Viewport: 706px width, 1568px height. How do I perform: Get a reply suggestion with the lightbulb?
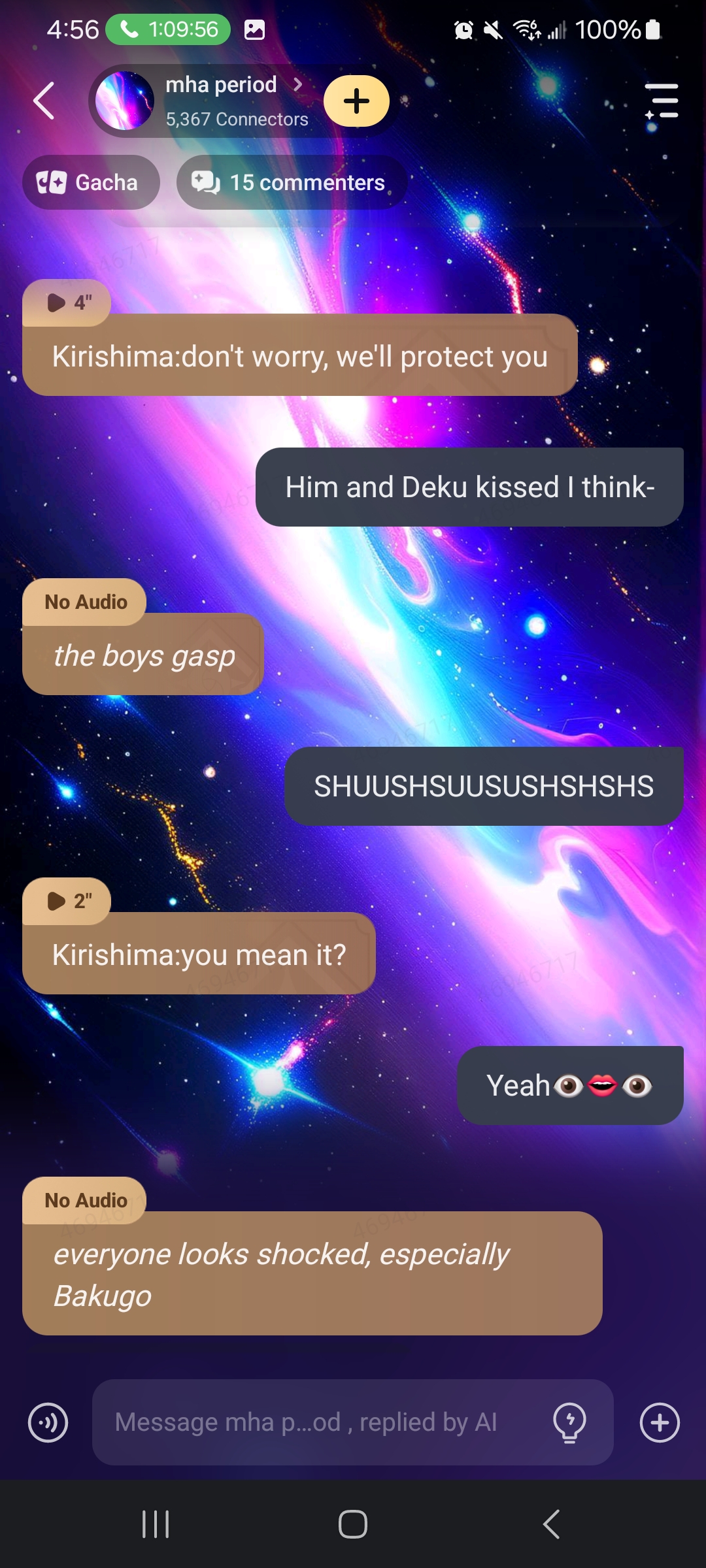pos(569,1422)
